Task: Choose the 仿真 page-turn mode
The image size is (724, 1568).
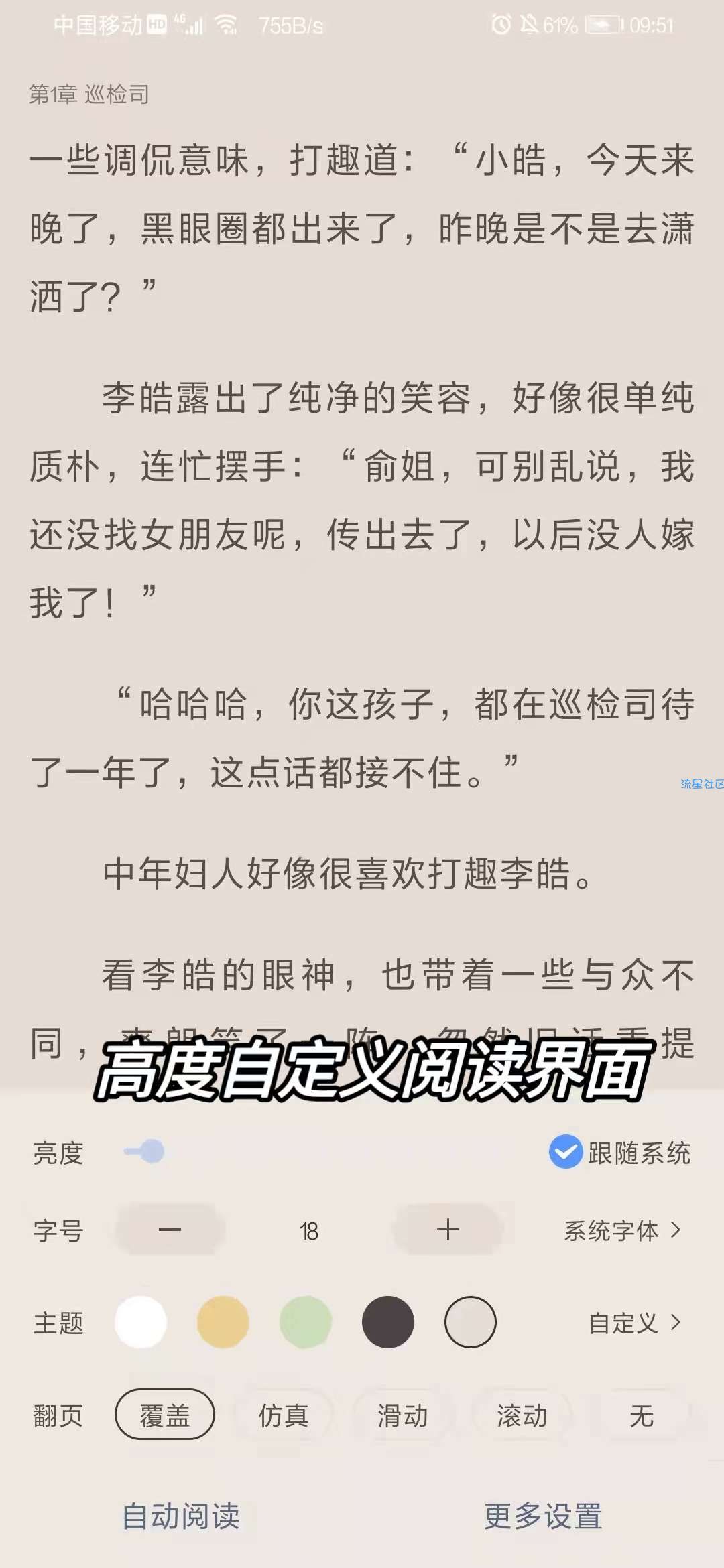Action: [x=284, y=1415]
